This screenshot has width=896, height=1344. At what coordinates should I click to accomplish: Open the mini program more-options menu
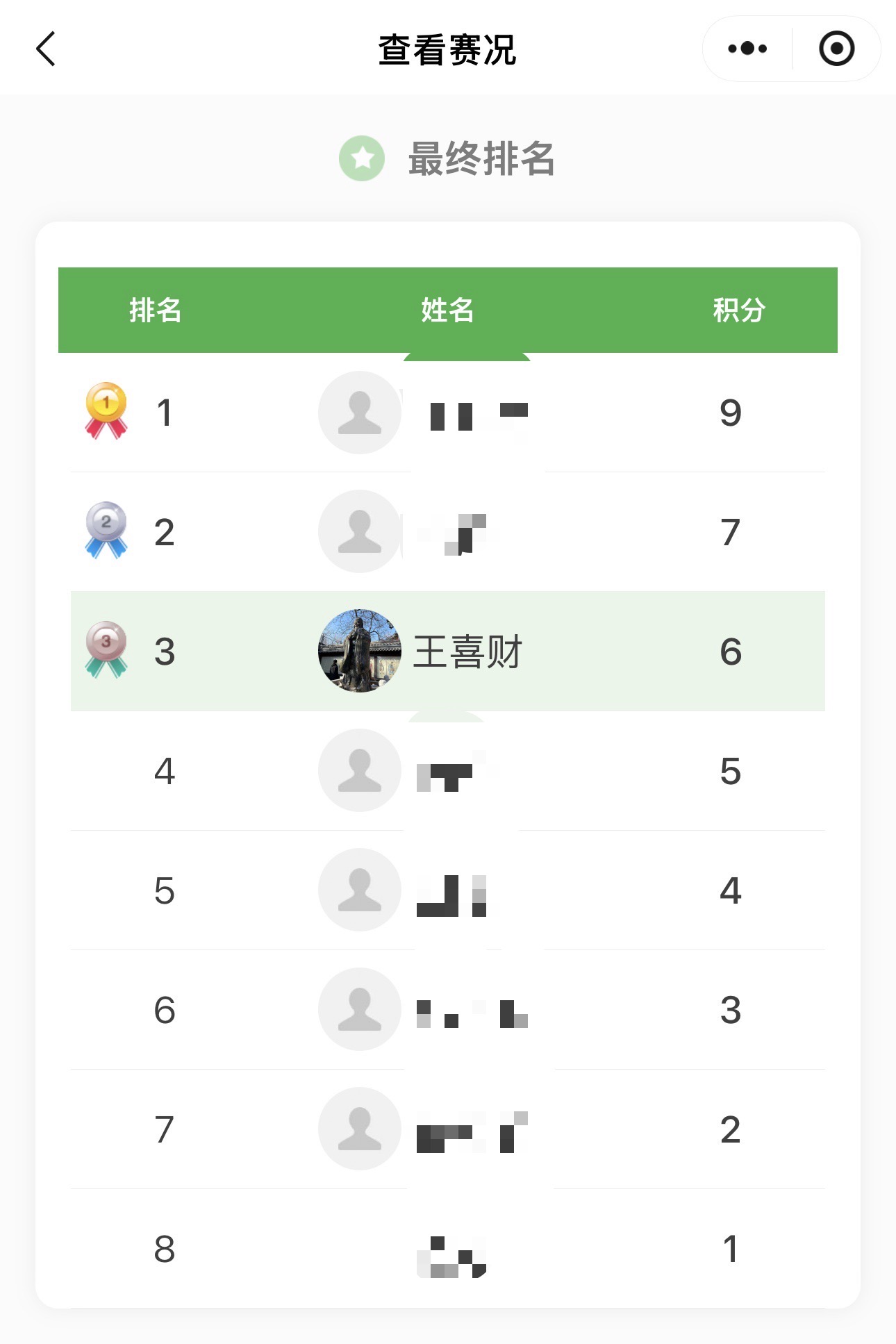[x=747, y=49]
